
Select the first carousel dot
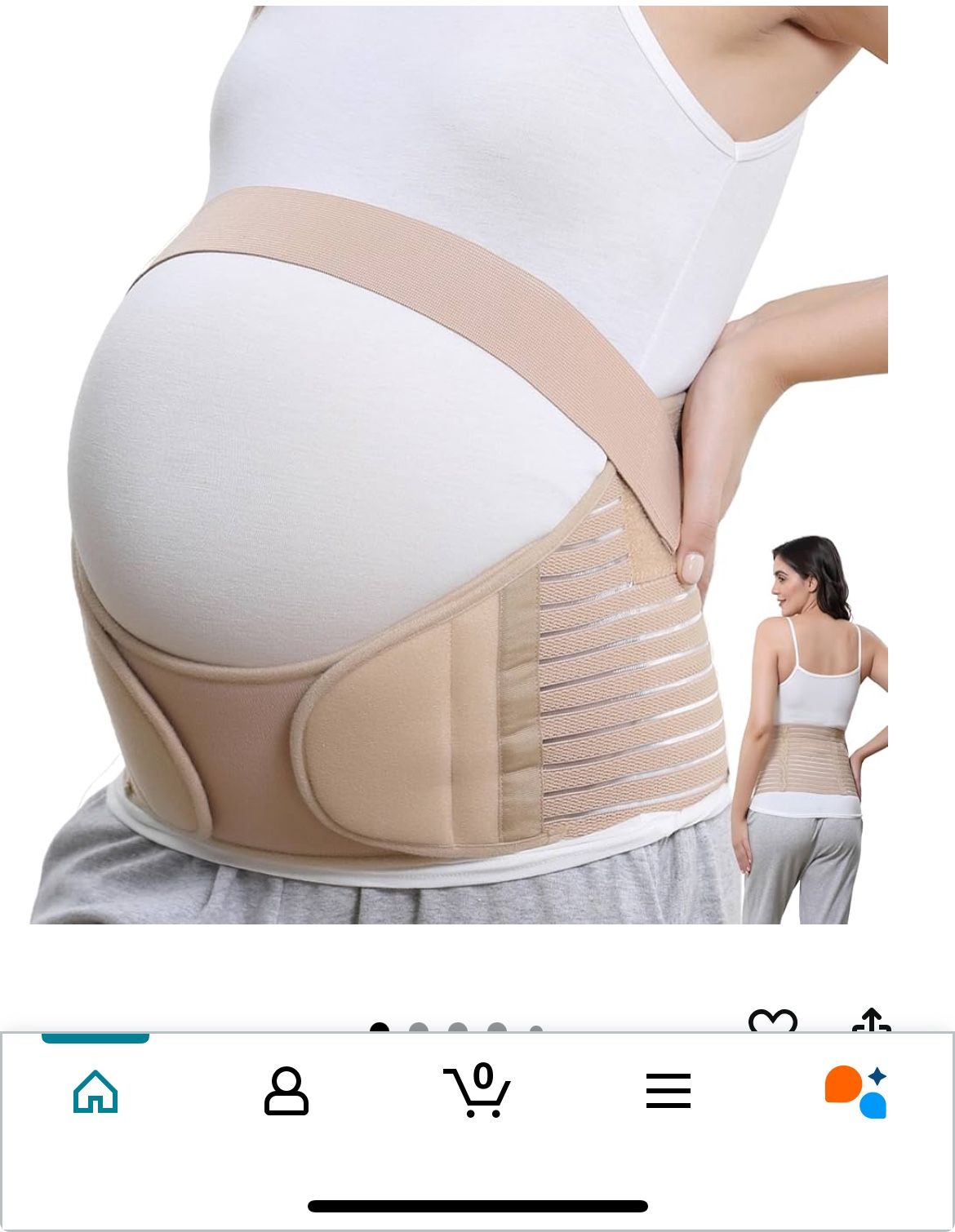click(381, 1030)
